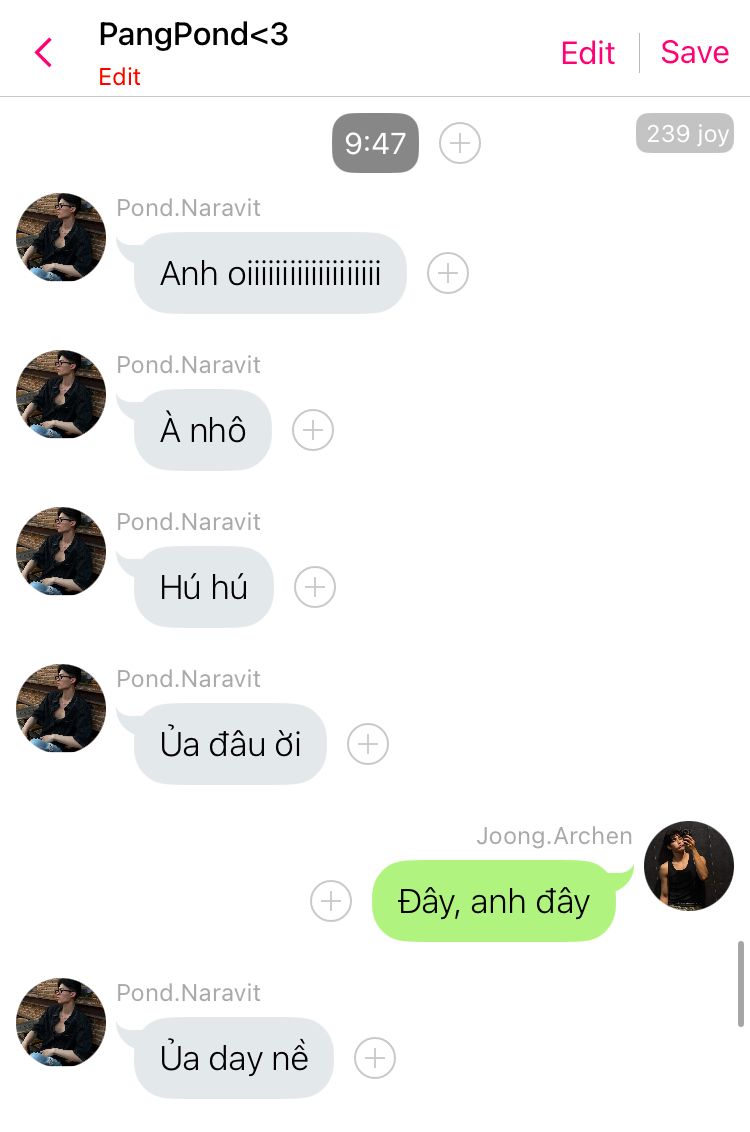Select the 'Anh oiiiii' message bubble

coord(270,273)
